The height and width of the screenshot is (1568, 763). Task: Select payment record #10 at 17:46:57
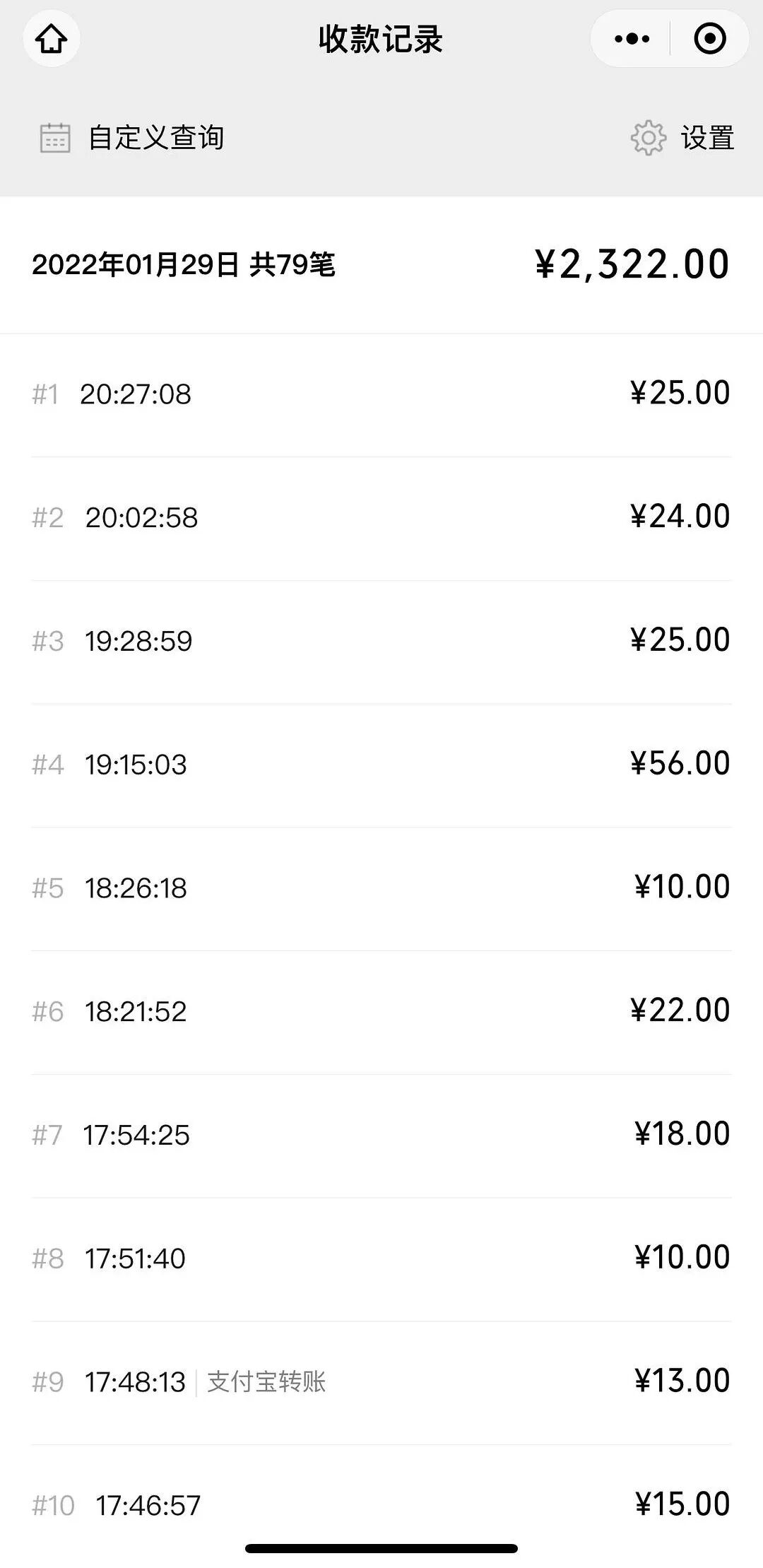[x=381, y=1505]
